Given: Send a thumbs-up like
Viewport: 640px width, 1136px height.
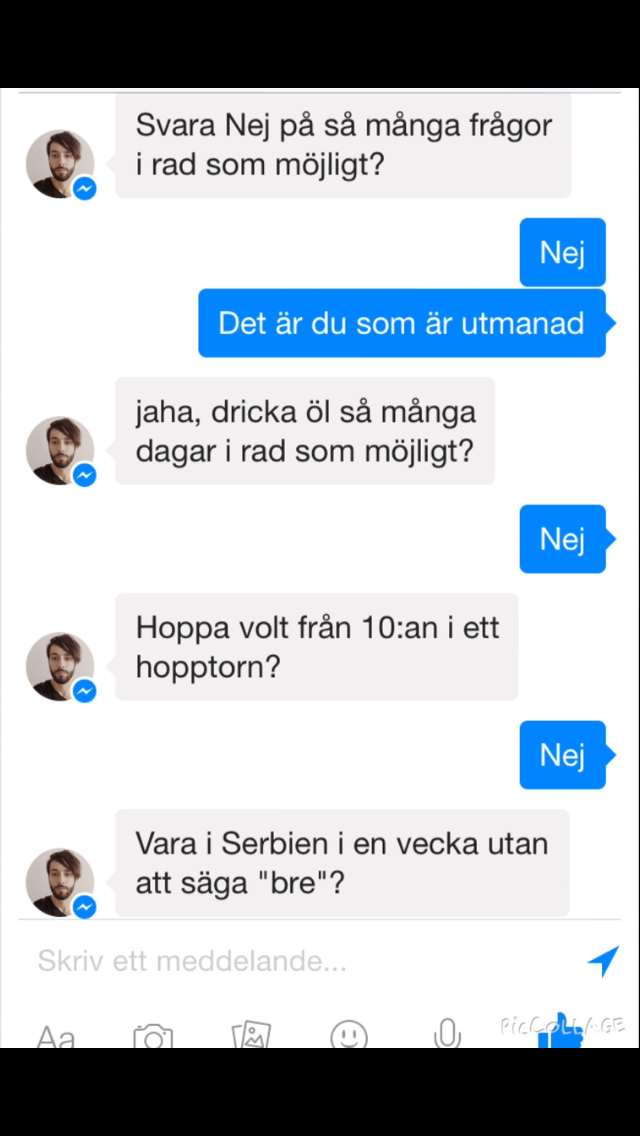Looking at the screenshot, I should coord(560,1036).
